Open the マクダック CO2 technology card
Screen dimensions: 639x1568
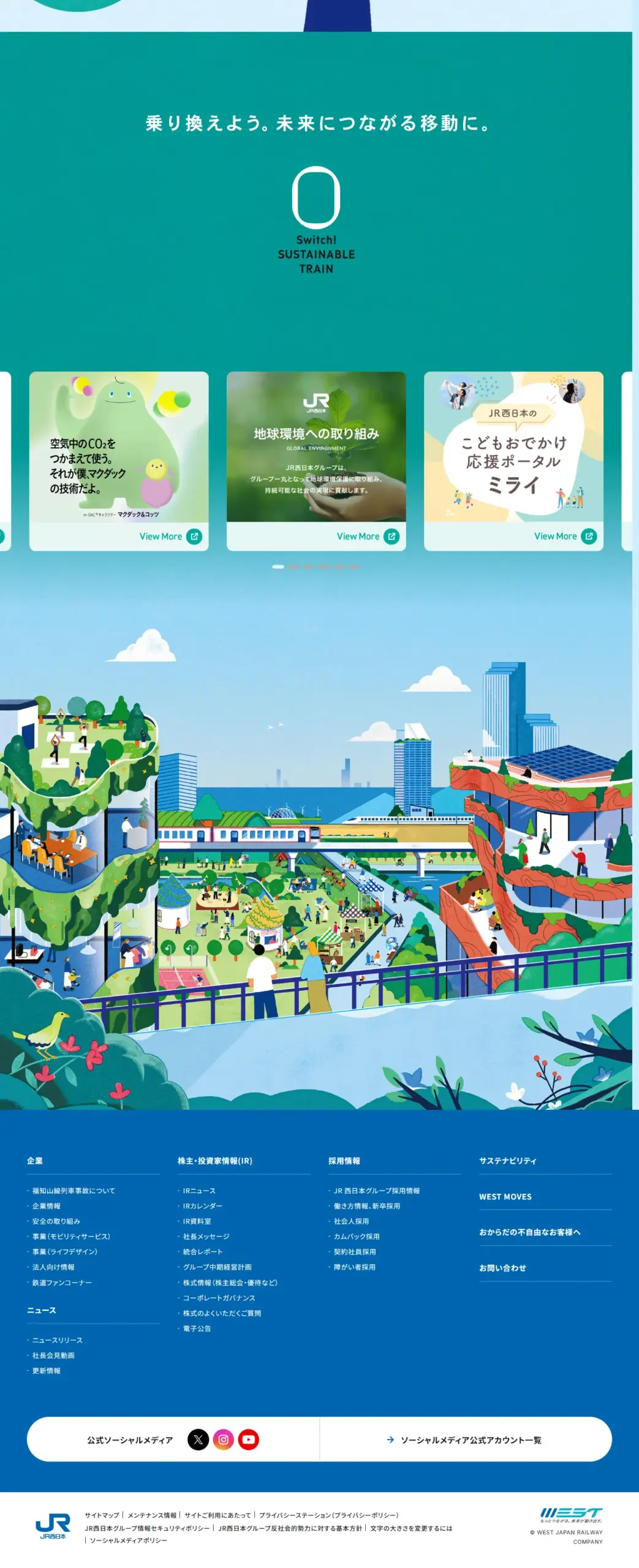[x=119, y=460]
